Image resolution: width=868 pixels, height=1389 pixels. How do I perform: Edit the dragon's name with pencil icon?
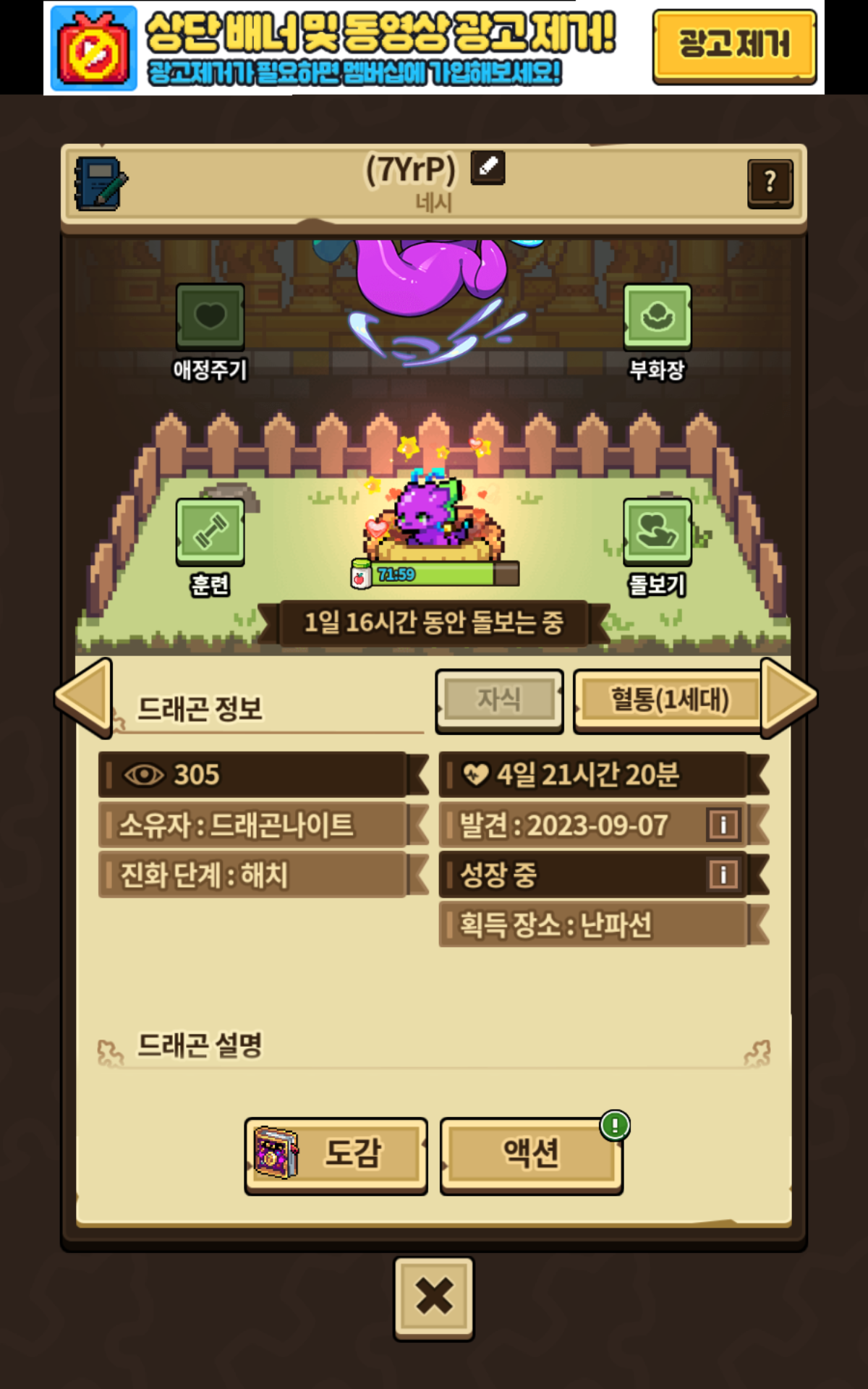click(488, 168)
